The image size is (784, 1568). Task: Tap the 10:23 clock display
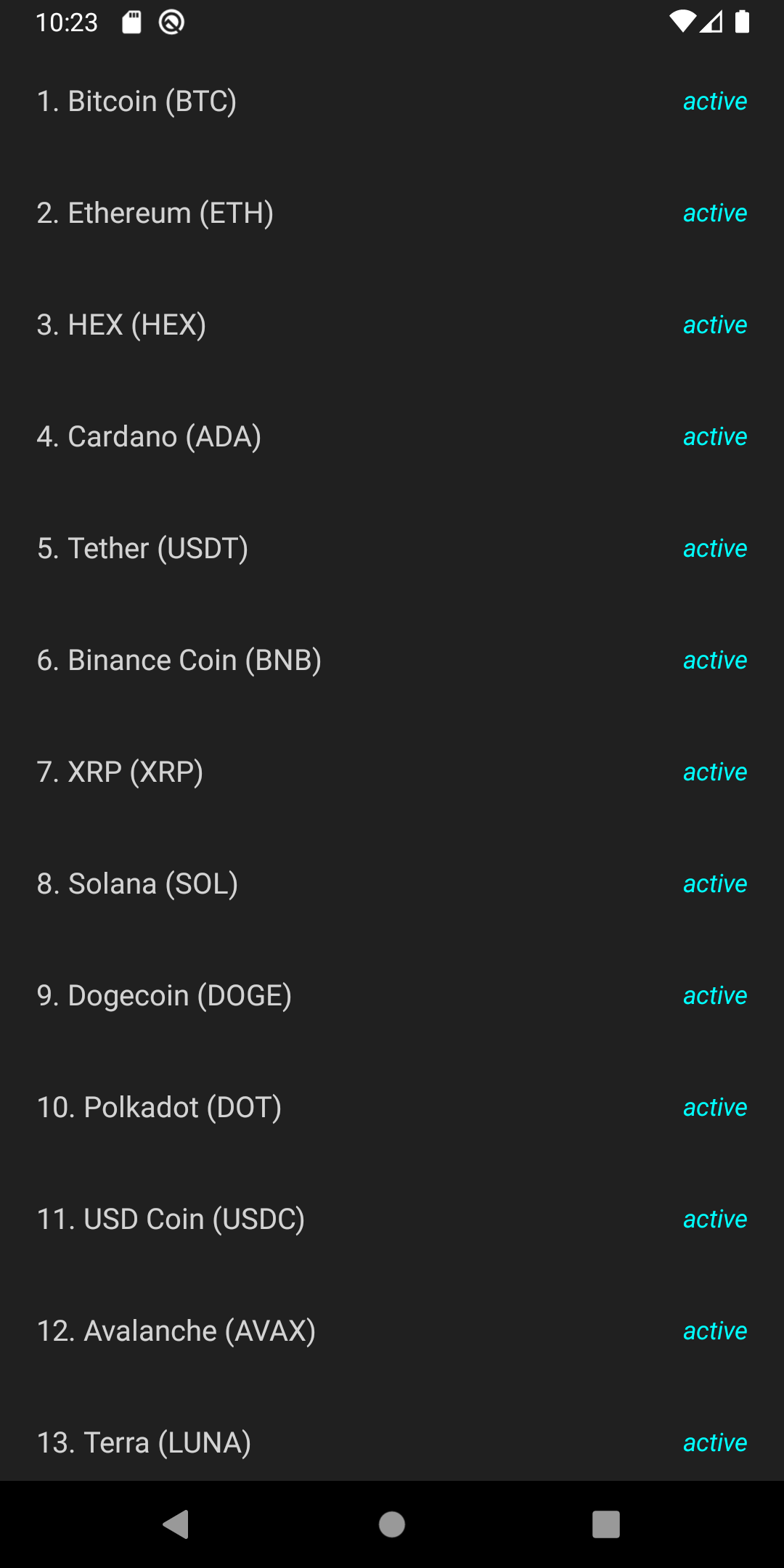point(68,22)
